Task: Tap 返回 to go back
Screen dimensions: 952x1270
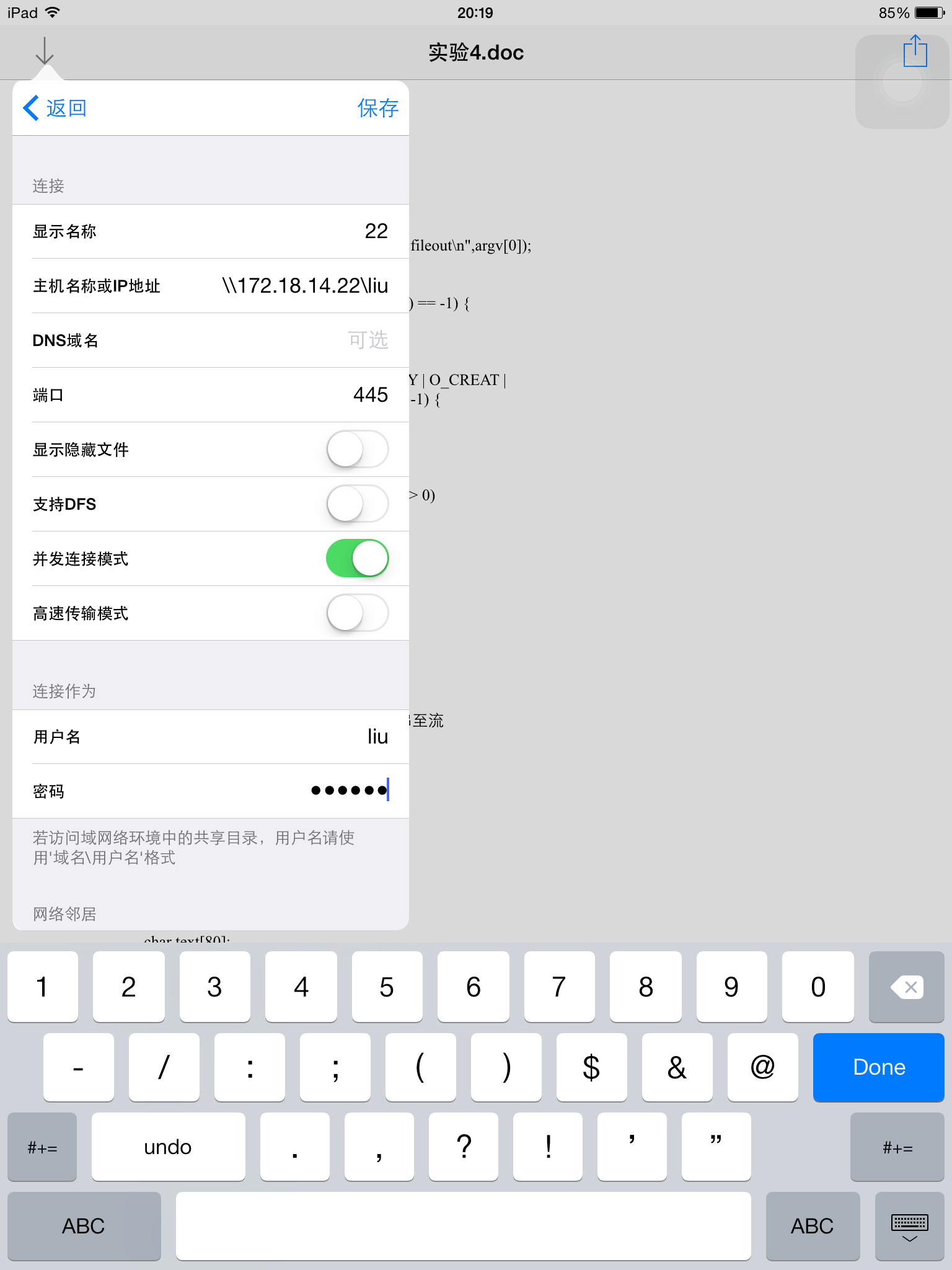Action: 56,107
